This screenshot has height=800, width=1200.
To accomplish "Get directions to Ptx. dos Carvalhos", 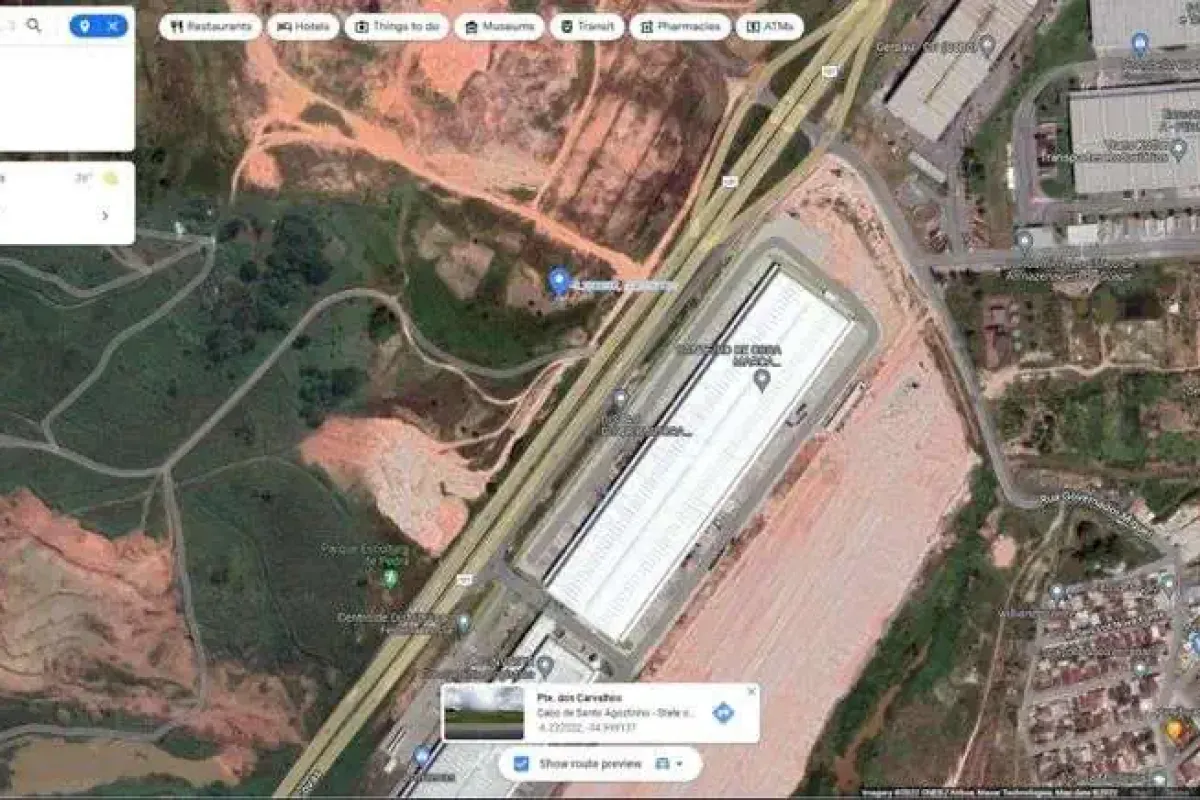I will point(723,713).
